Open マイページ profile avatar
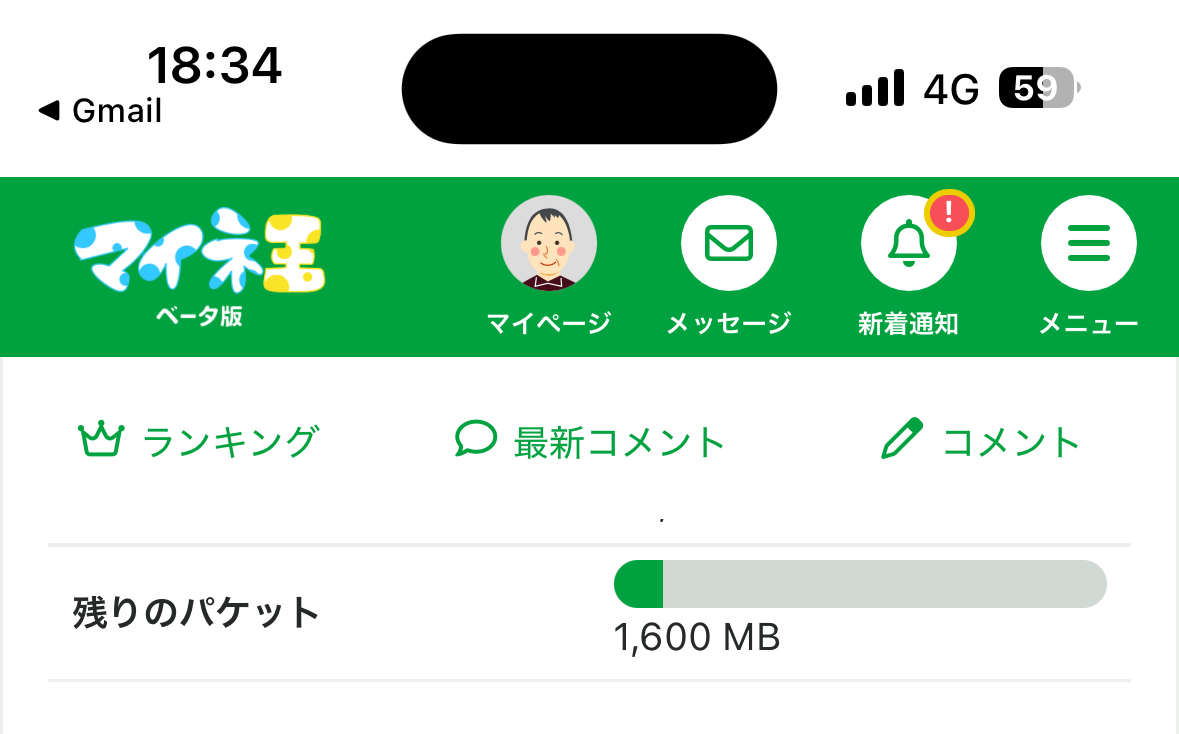Image resolution: width=1179 pixels, height=734 pixels. (548, 243)
